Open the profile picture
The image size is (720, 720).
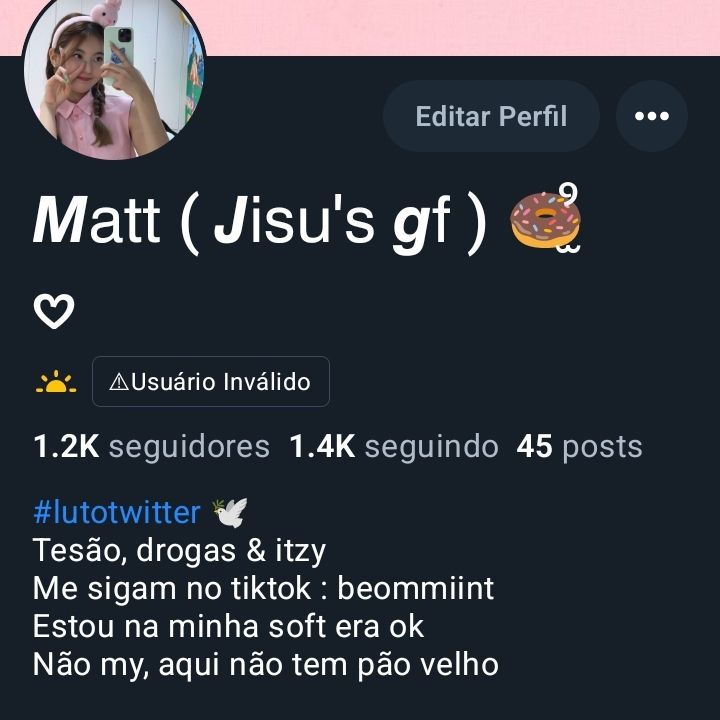114,78
